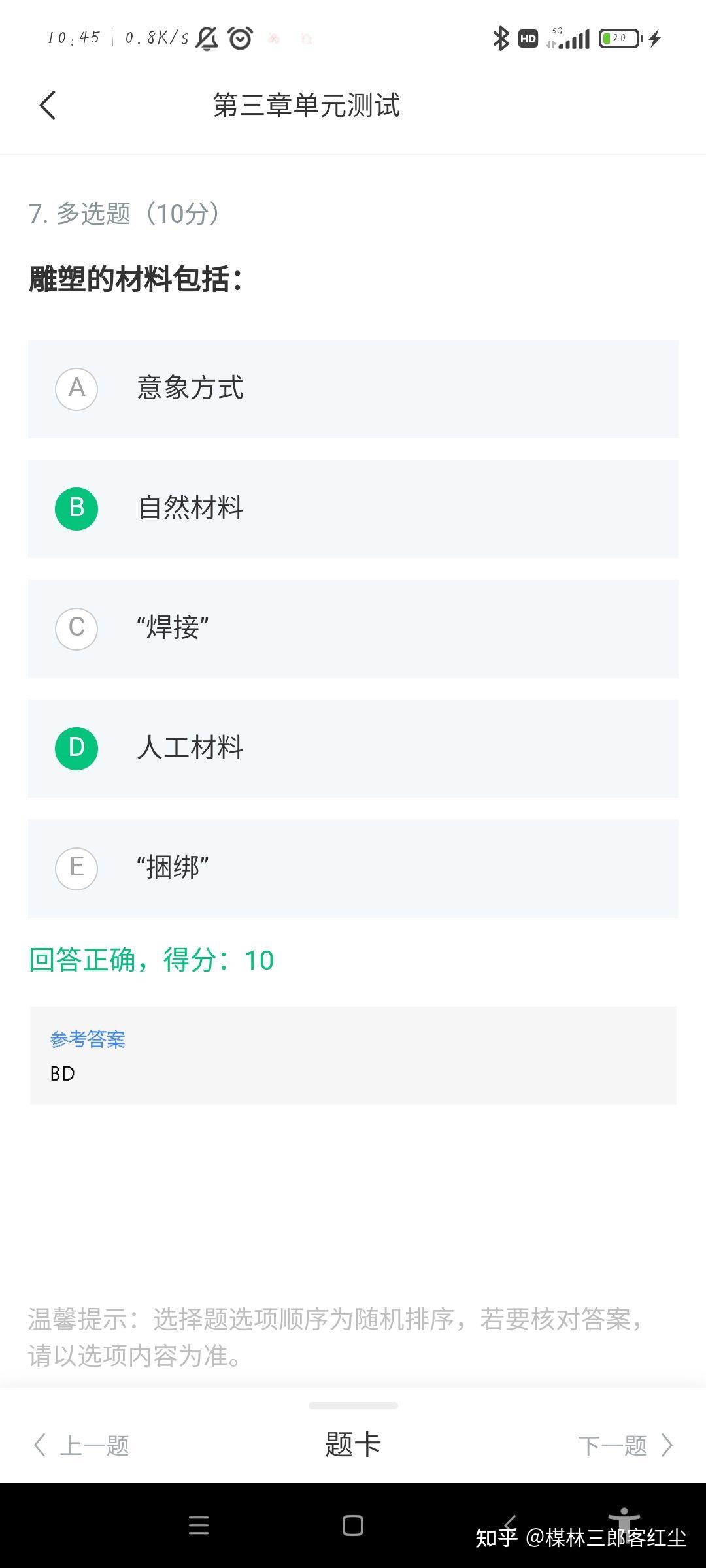Go back from the chapter three unit test
706x1568 pixels.
click(48, 105)
